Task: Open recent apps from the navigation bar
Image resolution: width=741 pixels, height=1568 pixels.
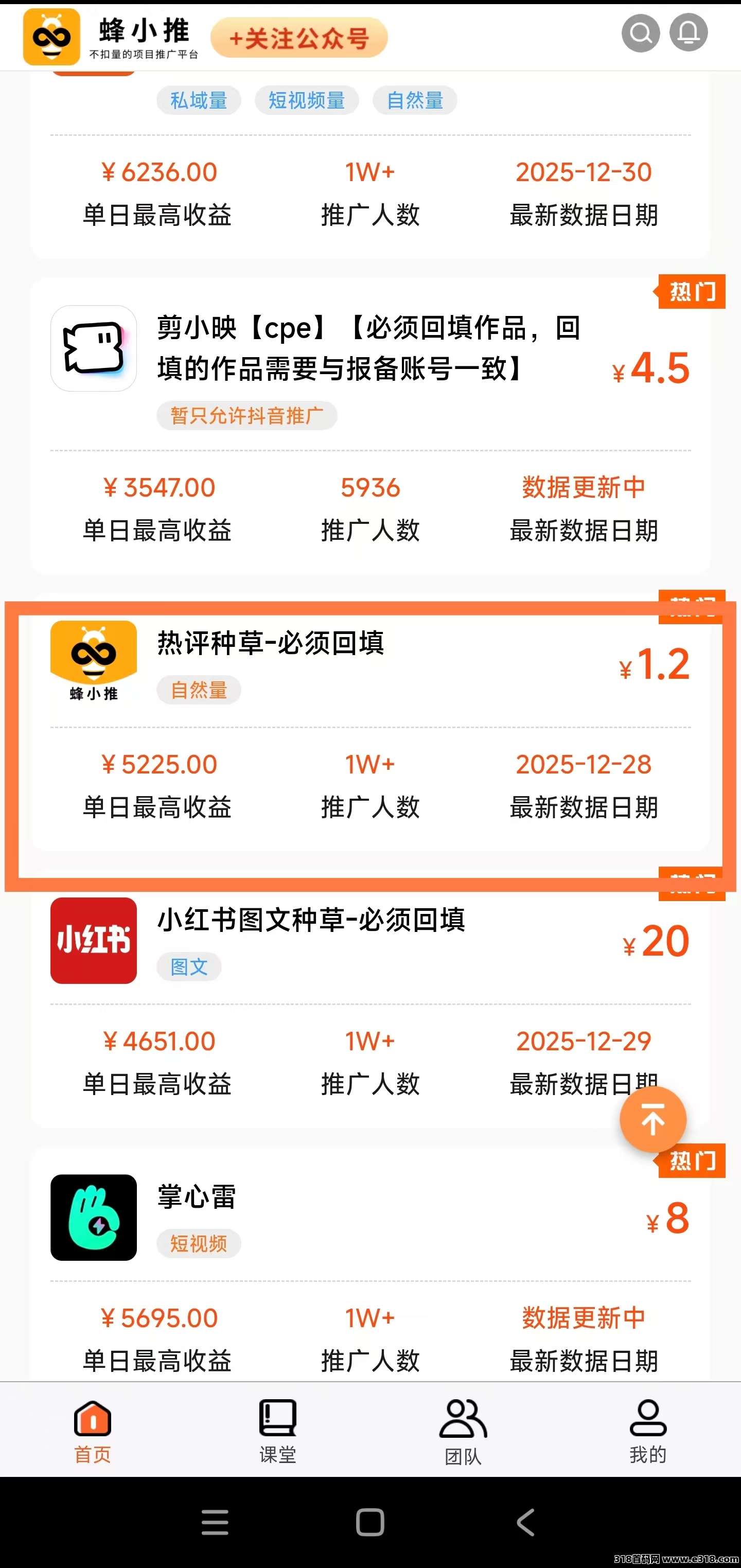Action: pyautogui.click(x=215, y=1522)
